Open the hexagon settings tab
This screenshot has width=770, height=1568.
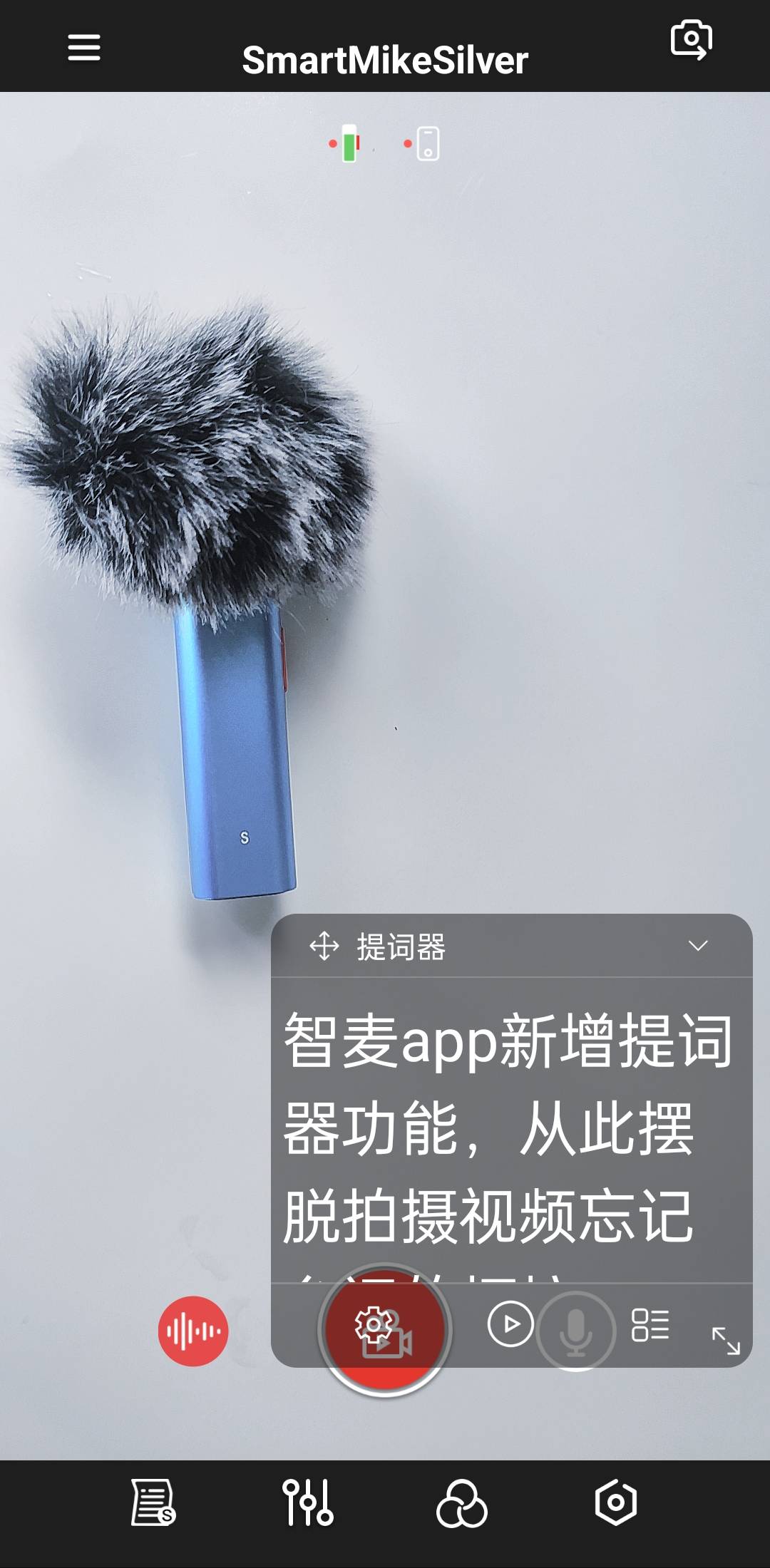click(x=615, y=1502)
